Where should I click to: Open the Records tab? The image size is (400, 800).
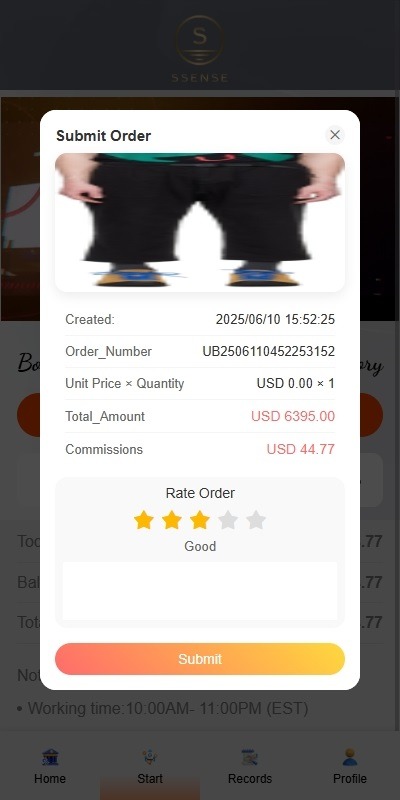click(250, 766)
